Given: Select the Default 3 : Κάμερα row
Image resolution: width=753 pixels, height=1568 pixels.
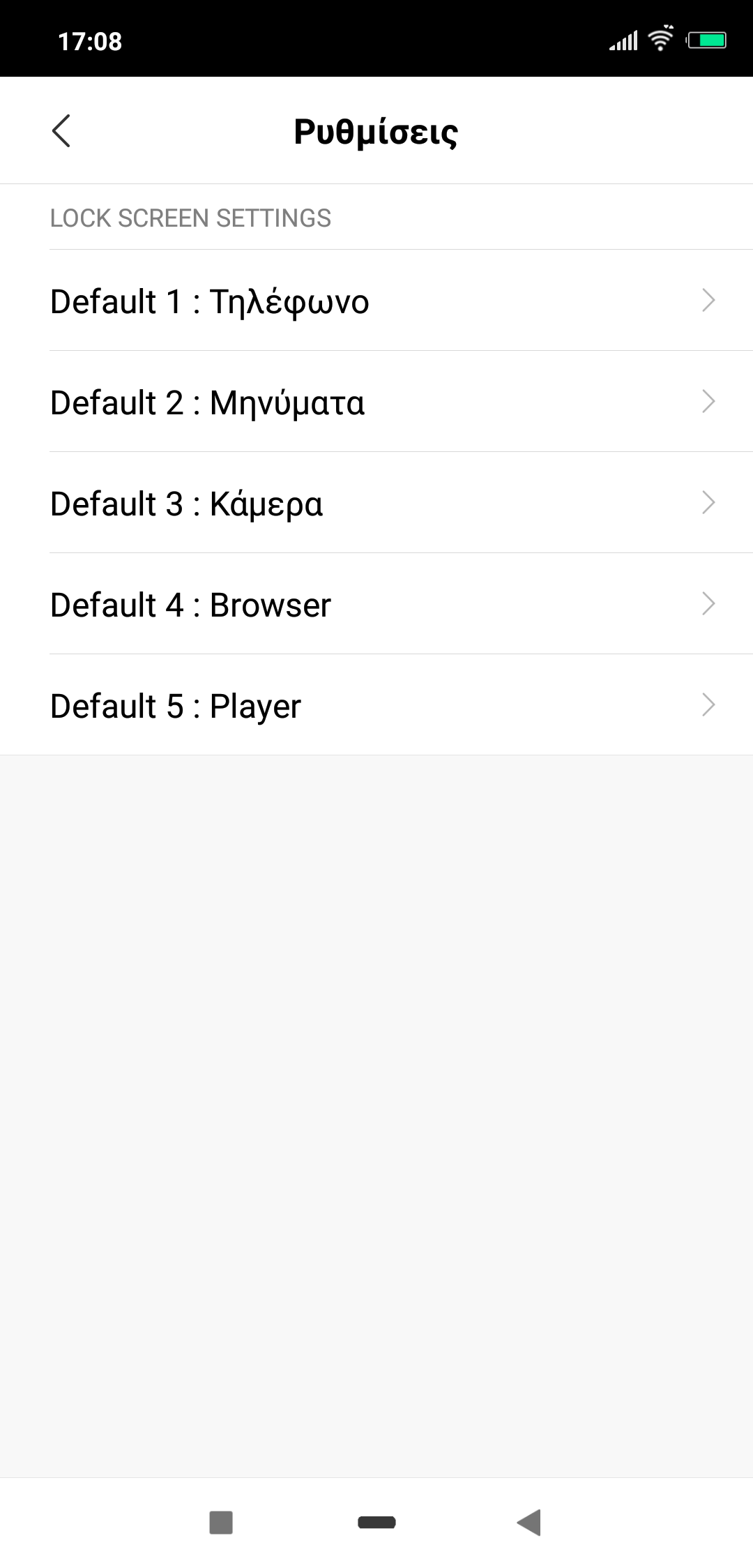Looking at the screenshot, I should click(x=376, y=503).
